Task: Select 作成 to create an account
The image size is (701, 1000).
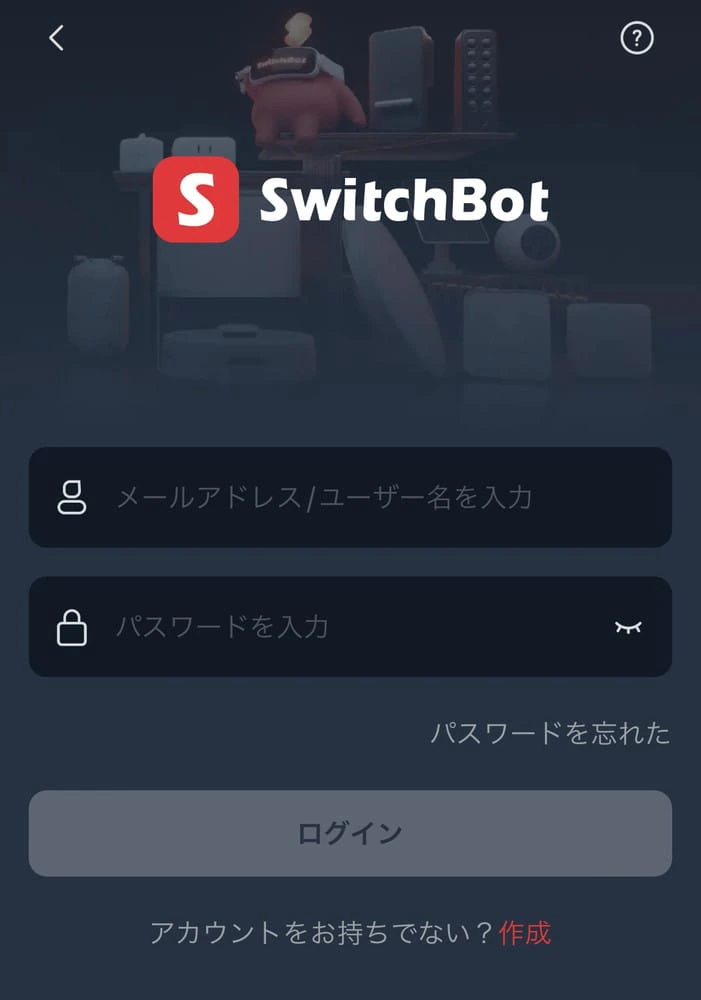Action: point(525,933)
